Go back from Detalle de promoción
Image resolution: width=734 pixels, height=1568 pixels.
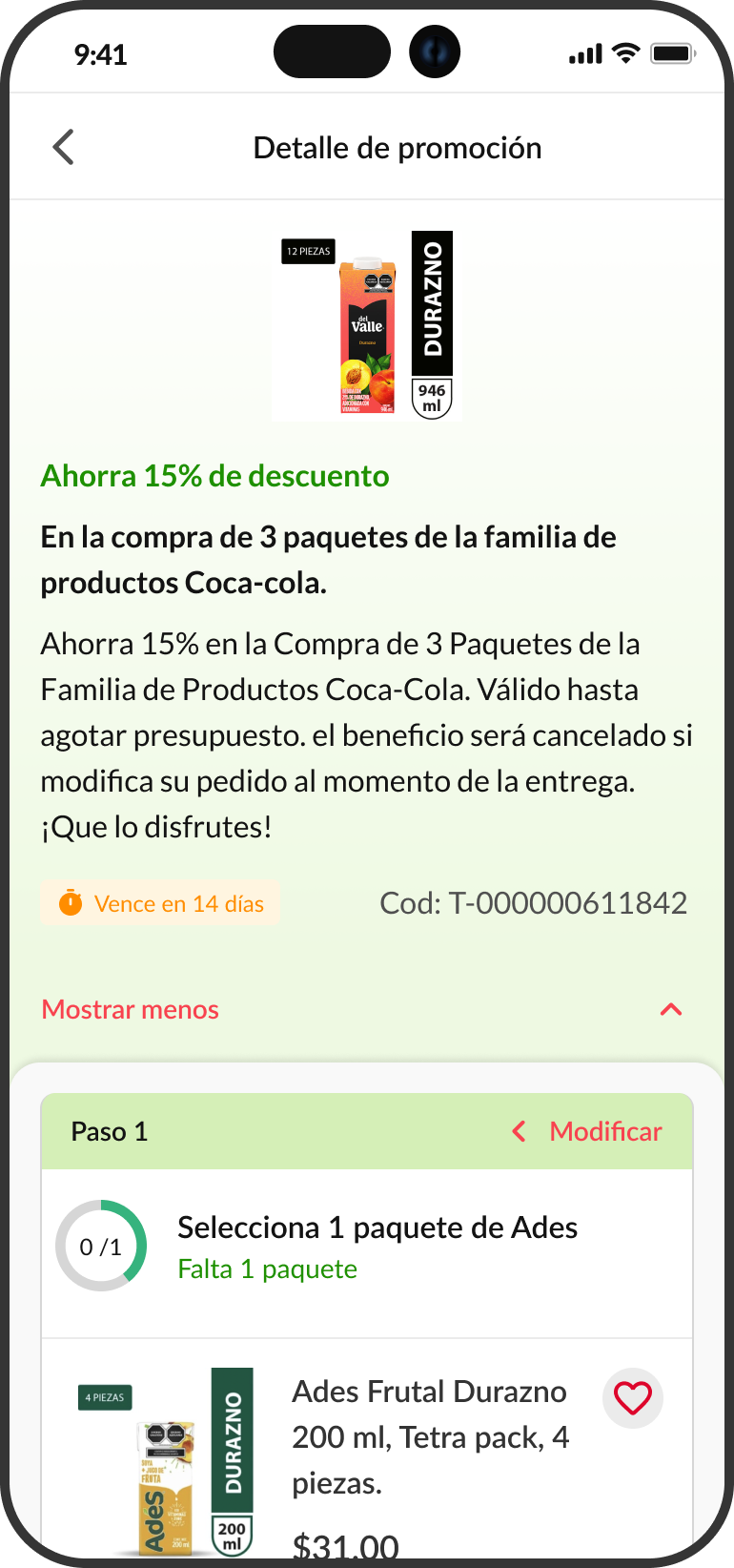click(x=64, y=148)
